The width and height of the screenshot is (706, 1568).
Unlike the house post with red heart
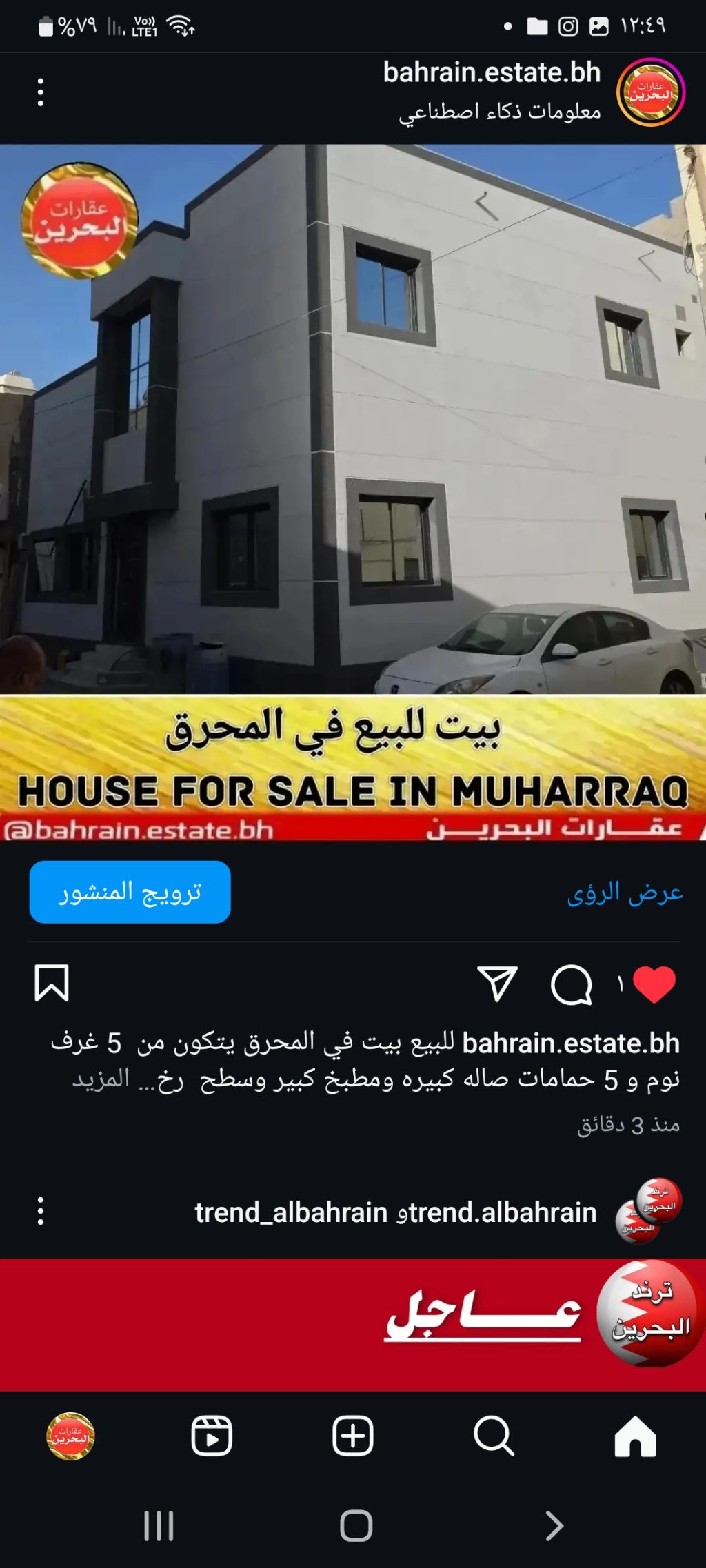tap(654, 984)
